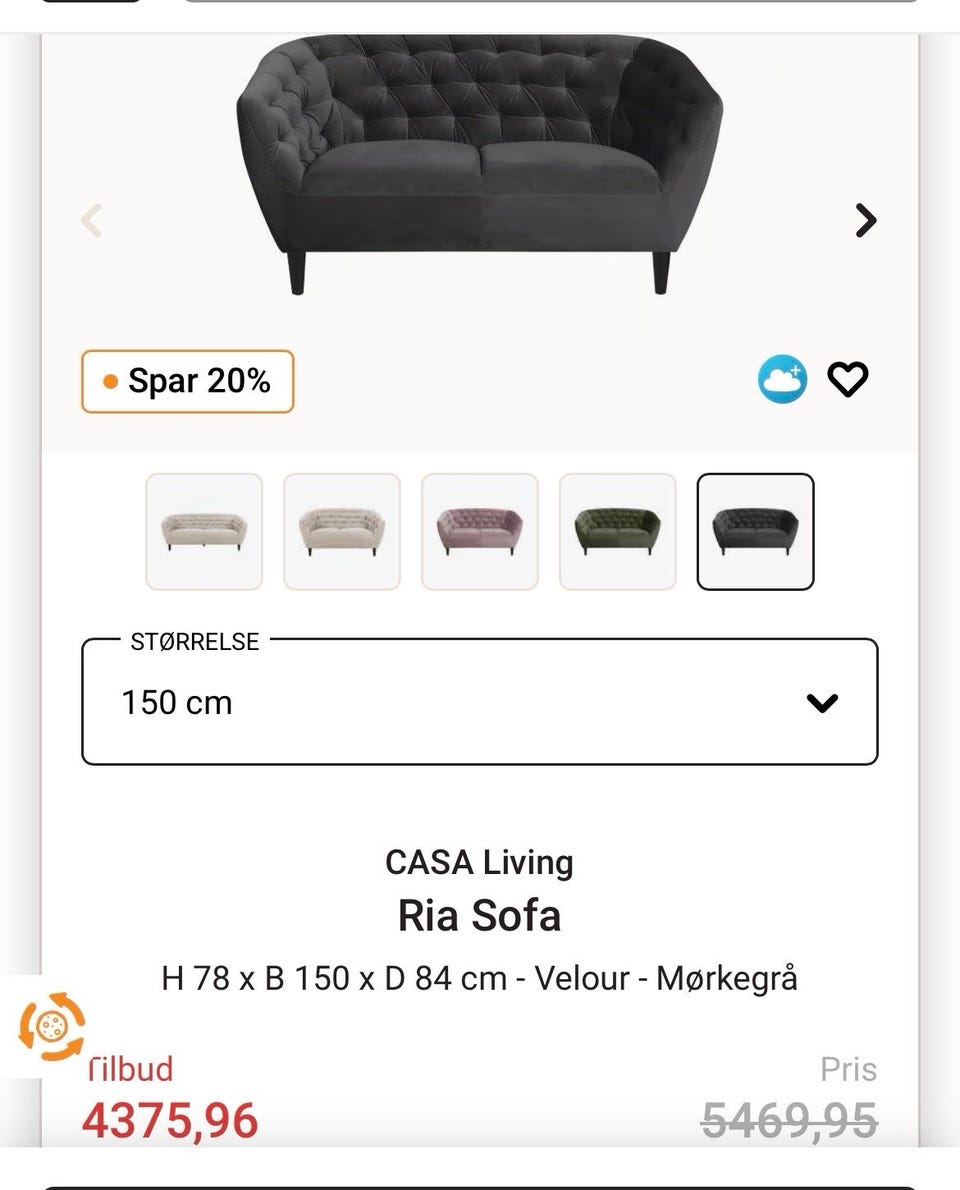Expand the 150 cm size selector chevron
The image size is (960, 1190).
[x=822, y=703]
